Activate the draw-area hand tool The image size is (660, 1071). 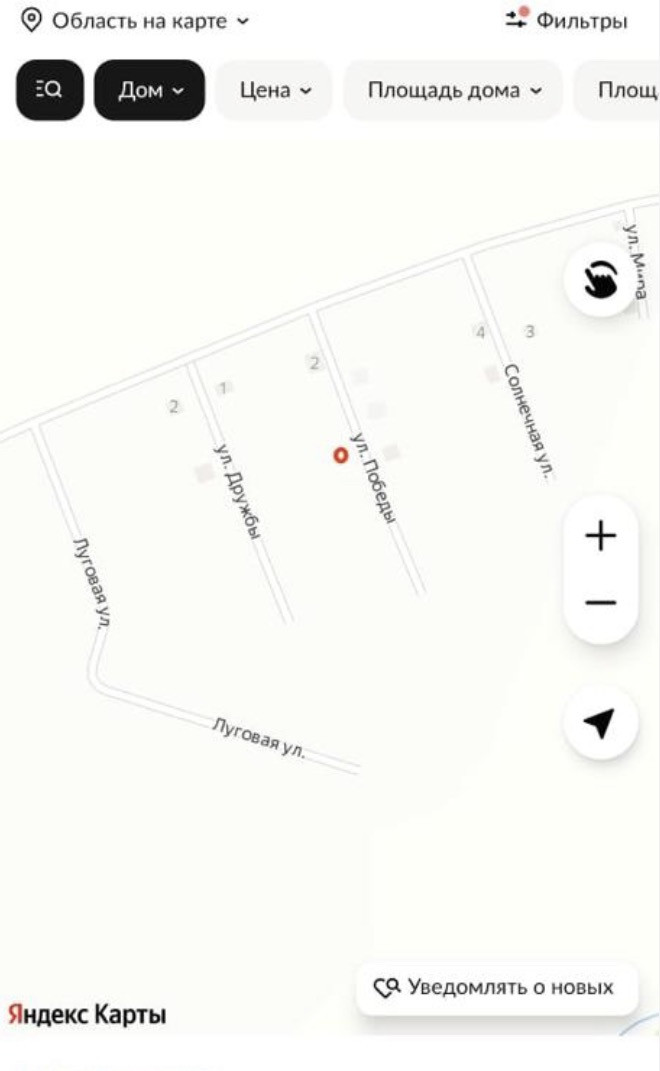click(x=600, y=281)
